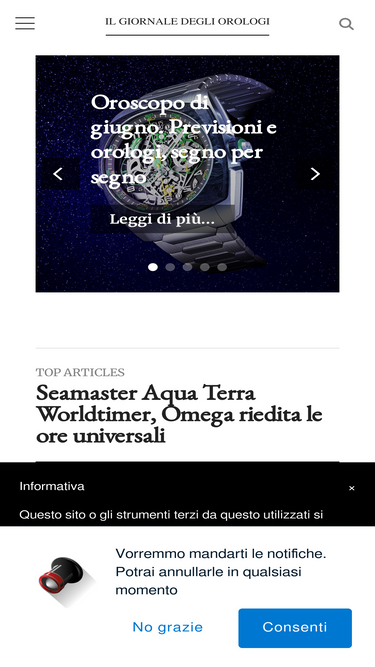Open the Oroscopo di giugno slide headline
Image resolution: width=375 pixels, height=667 pixels.
(184, 140)
